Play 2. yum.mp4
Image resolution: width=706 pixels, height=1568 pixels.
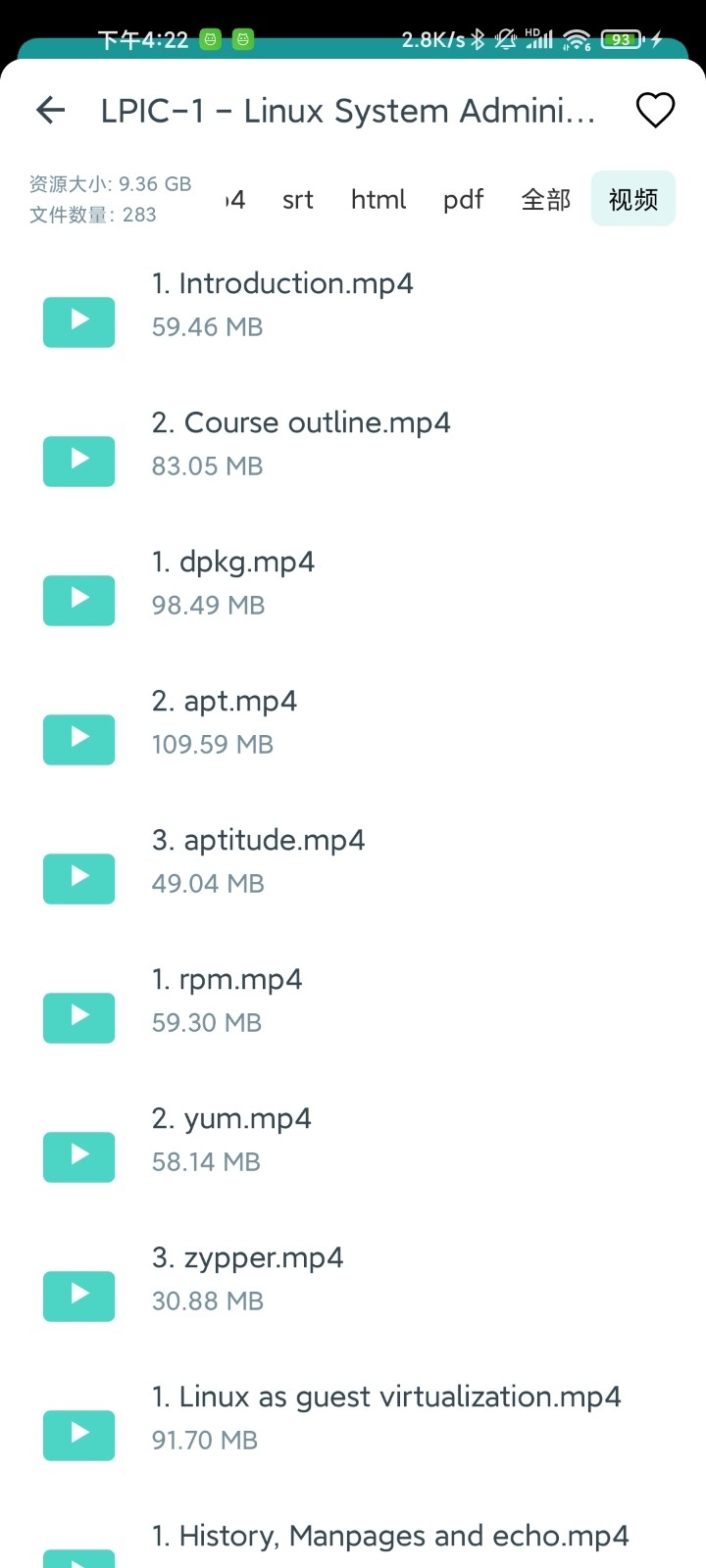tap(353, 1140)
